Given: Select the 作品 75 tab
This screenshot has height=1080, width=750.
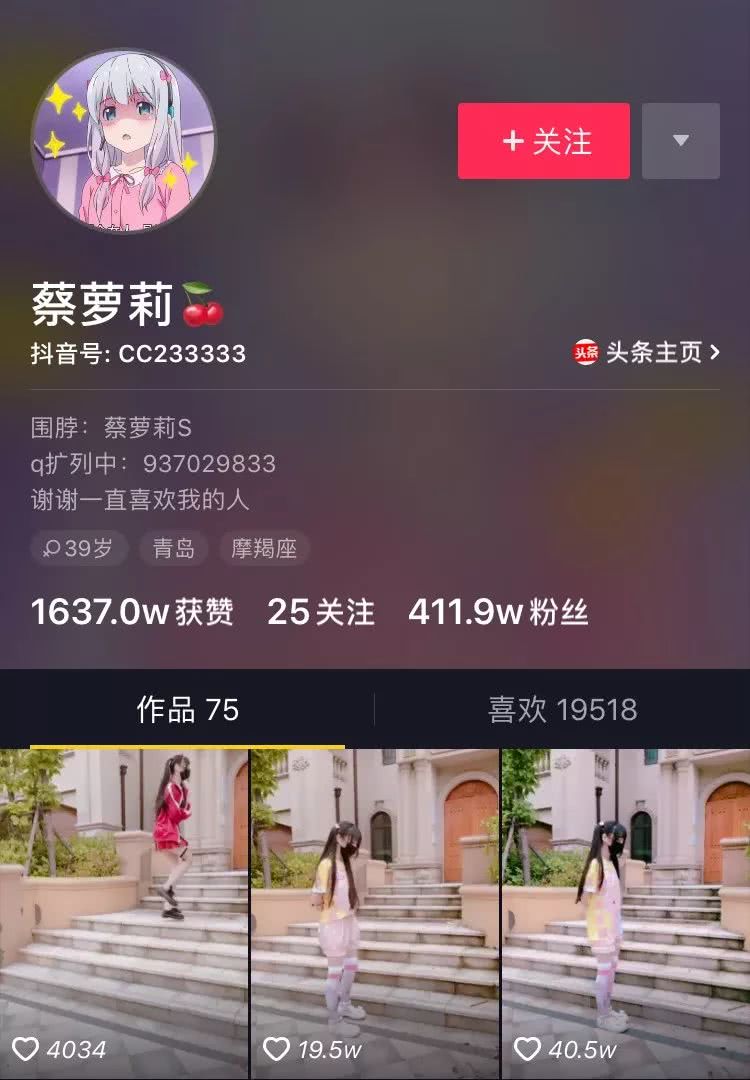Looking at the screenshot, I should click(188, 710).
